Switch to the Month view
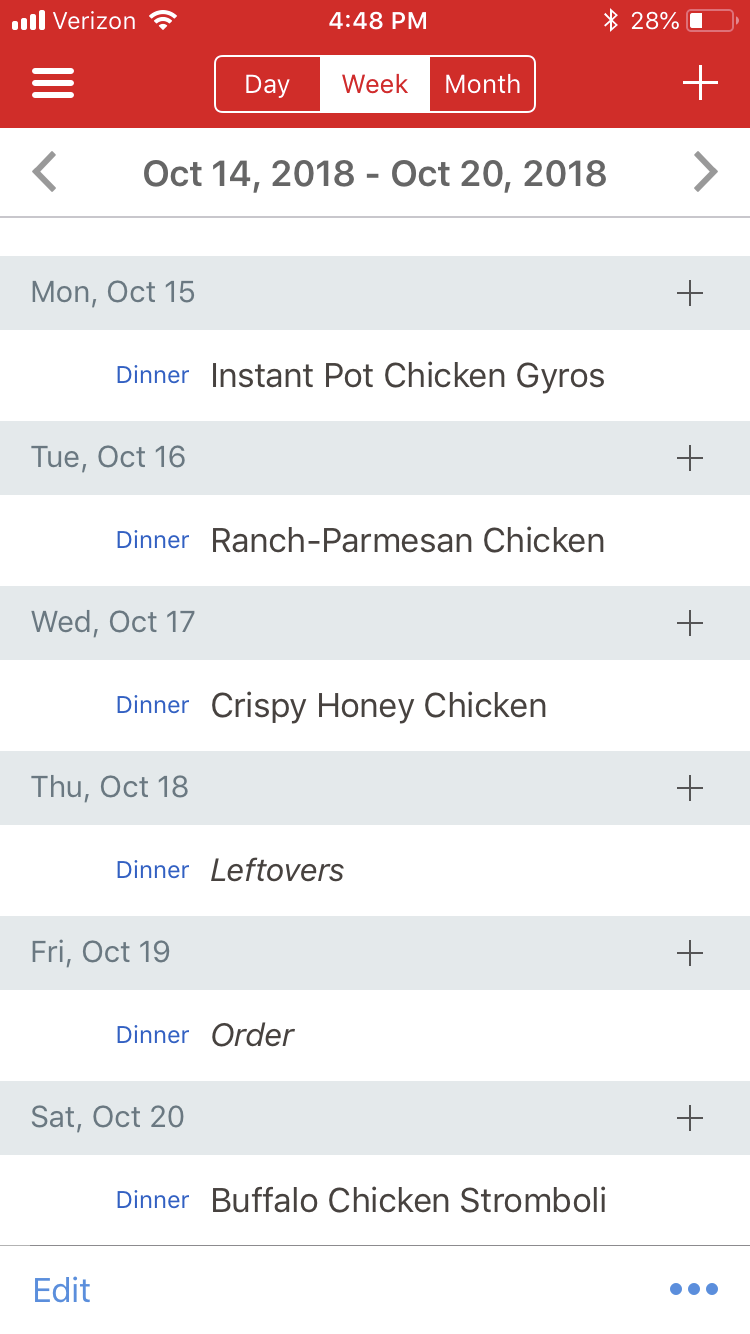Image resolution: width=750 pixels, height=1334 pixels. point(482,84)
